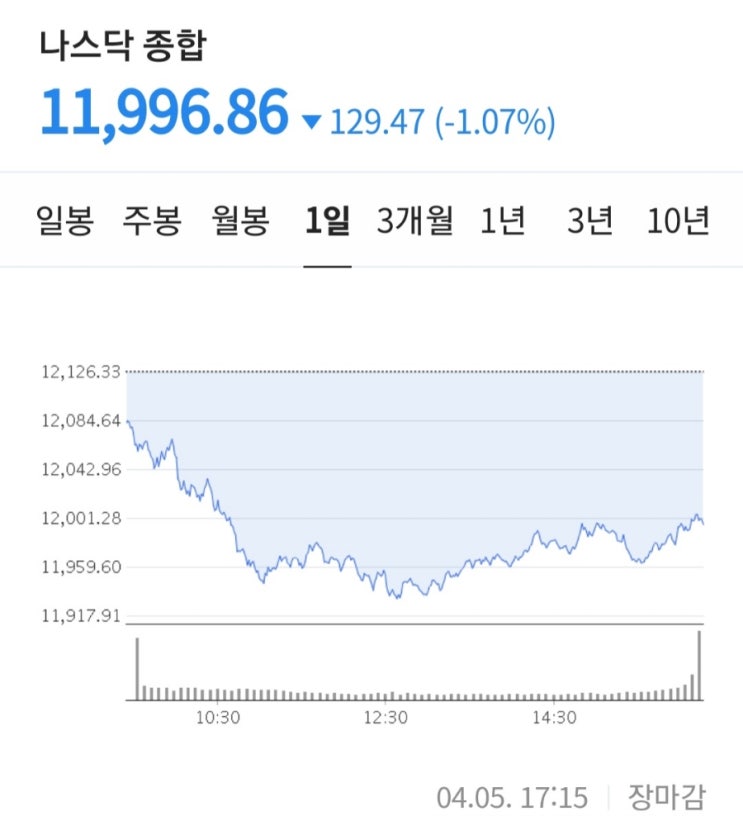This screenshot has width=743, height=816.
Task: Tap the 1일 chart tab
Action: tap(328, 221)
